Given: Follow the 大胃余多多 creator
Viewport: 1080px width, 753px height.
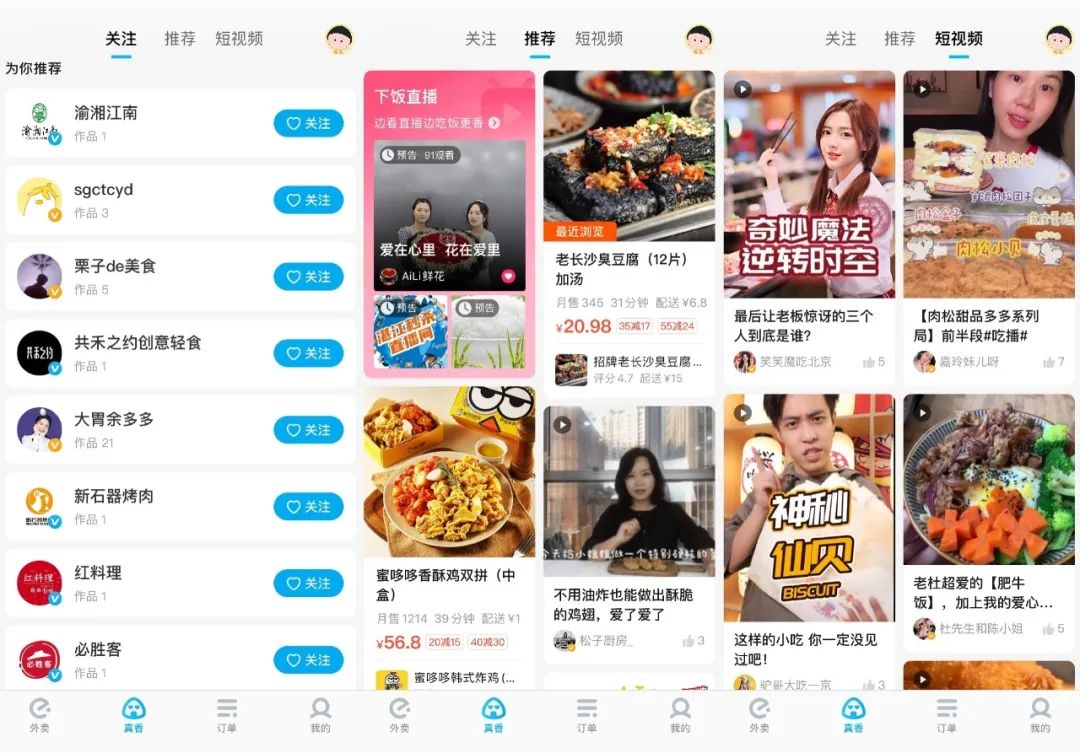Looking at the screenshot, I should coord(308,430).
